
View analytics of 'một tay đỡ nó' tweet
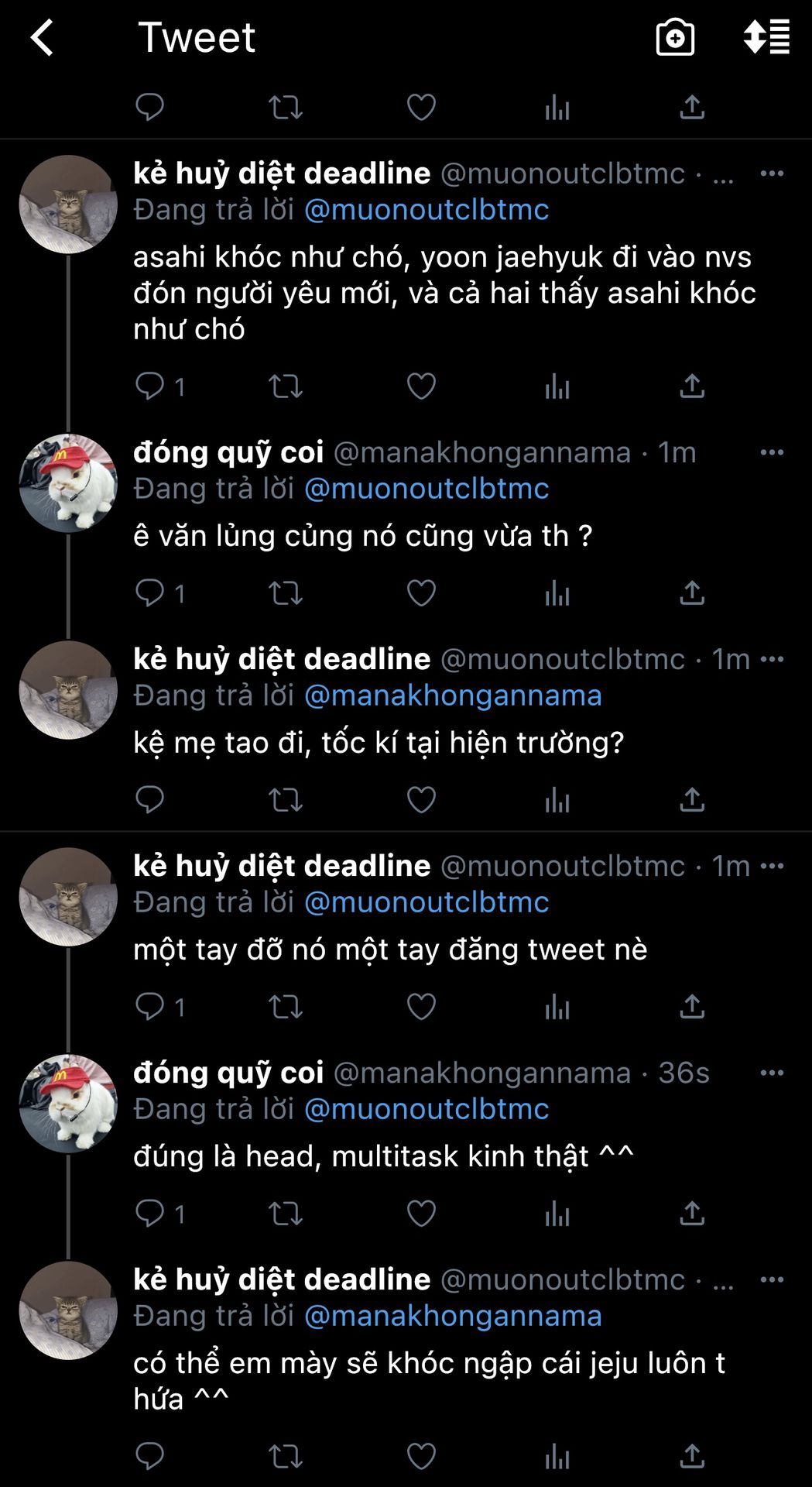click(557, 1006)
